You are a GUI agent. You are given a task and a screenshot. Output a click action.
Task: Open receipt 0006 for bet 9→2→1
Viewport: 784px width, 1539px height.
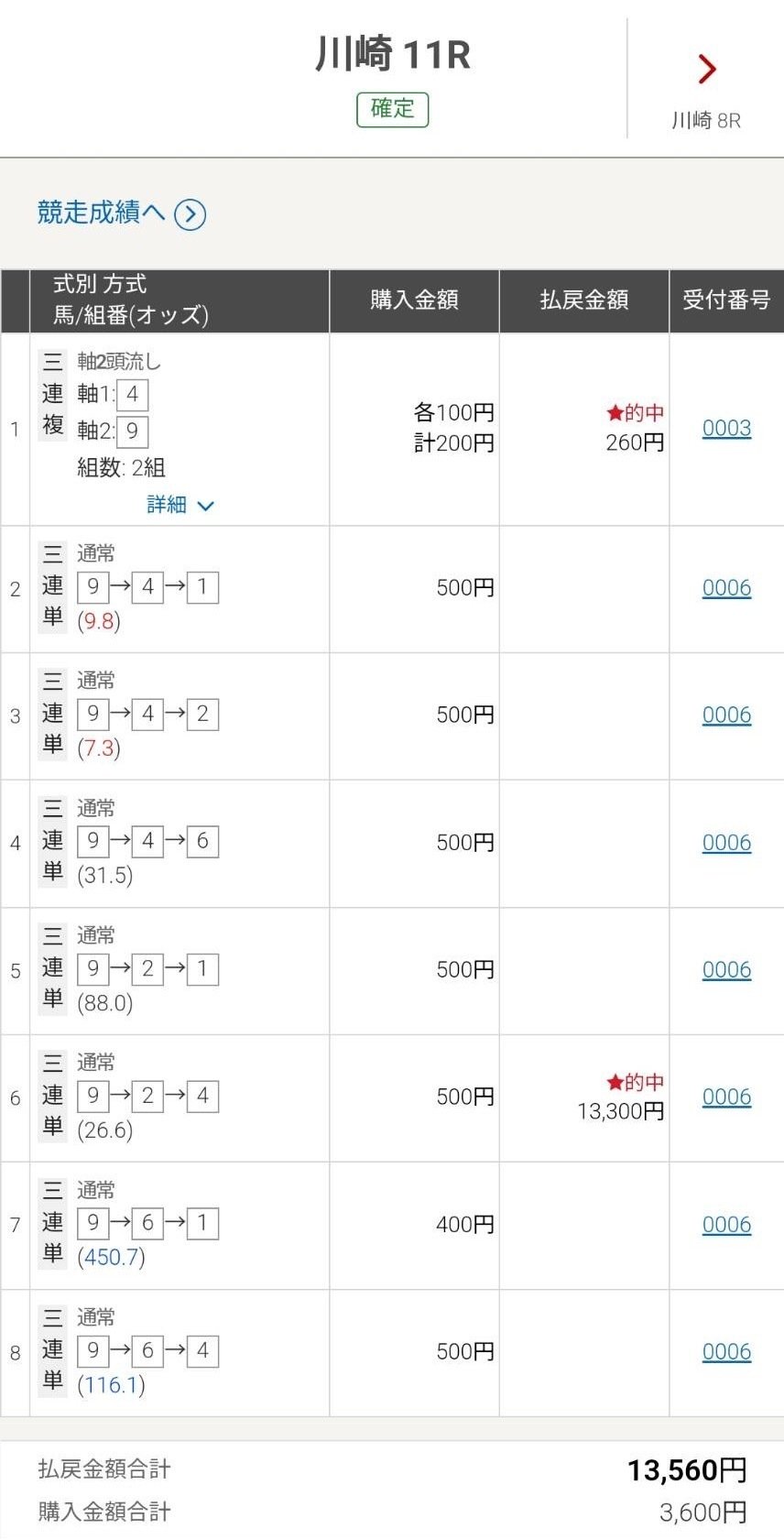click(x=726, y=969)
